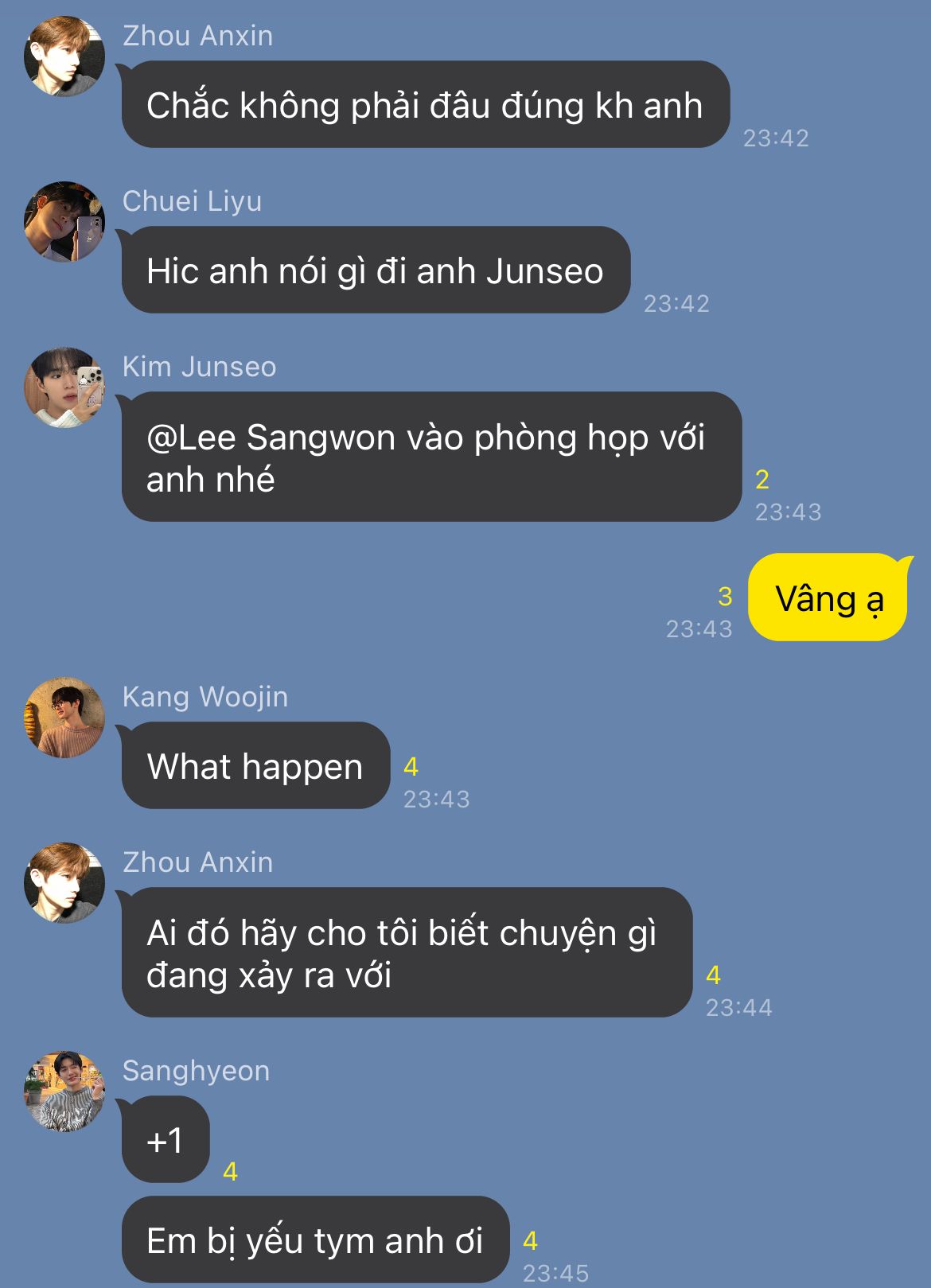Tap Zhou Anxin's avatar beside "Ai đó hãy" message
The image size is (931, 1288).
(64, 883)
